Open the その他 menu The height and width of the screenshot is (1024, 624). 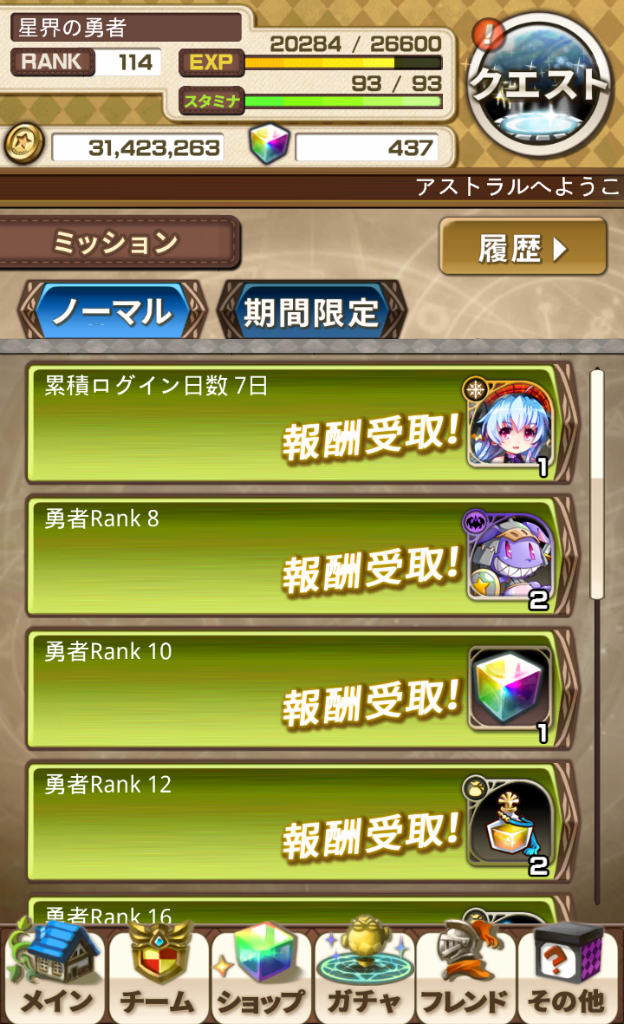tap(567, 973)
